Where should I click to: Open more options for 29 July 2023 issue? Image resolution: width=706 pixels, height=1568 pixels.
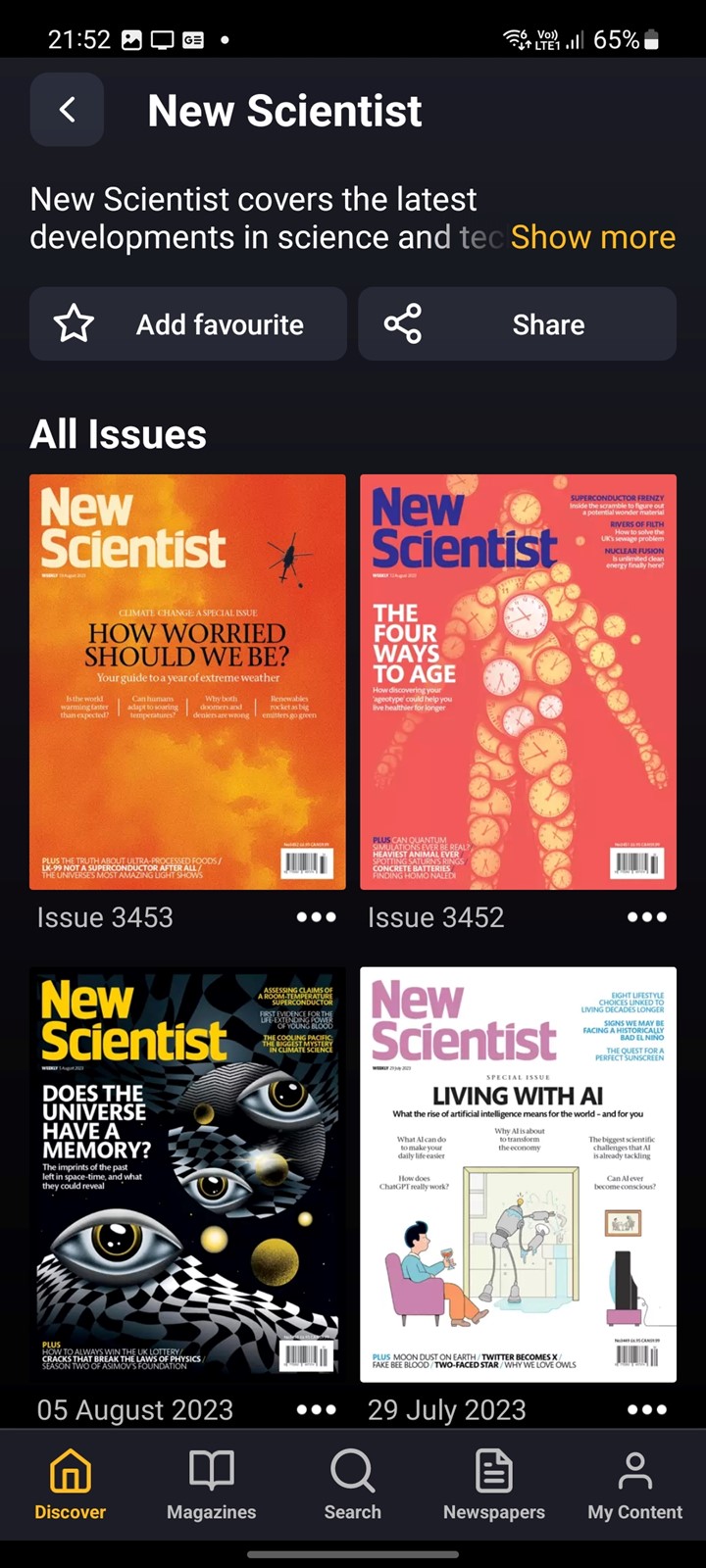[x=647, y=1409]
